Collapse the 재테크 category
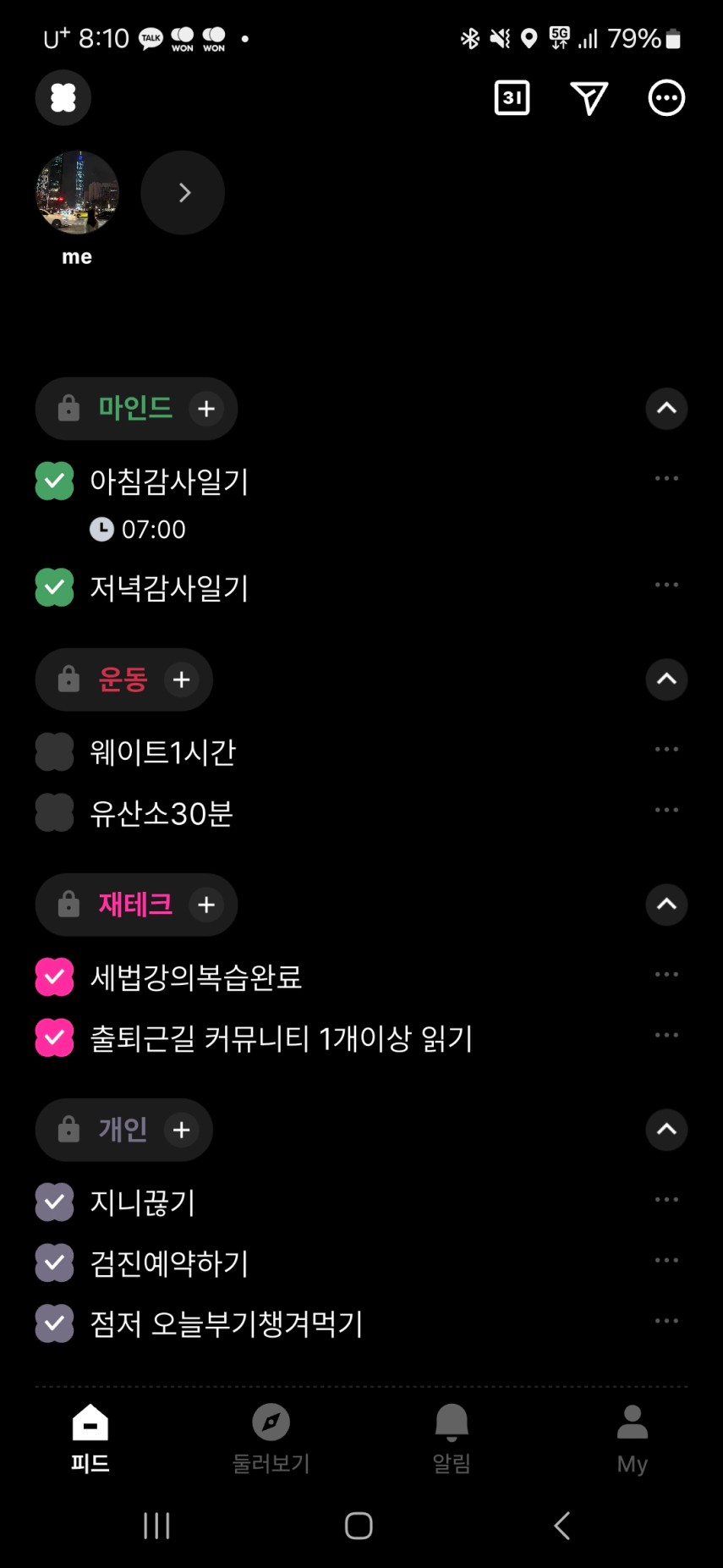This screenshot has width=723, height=1568. click(x=666, y=905)
